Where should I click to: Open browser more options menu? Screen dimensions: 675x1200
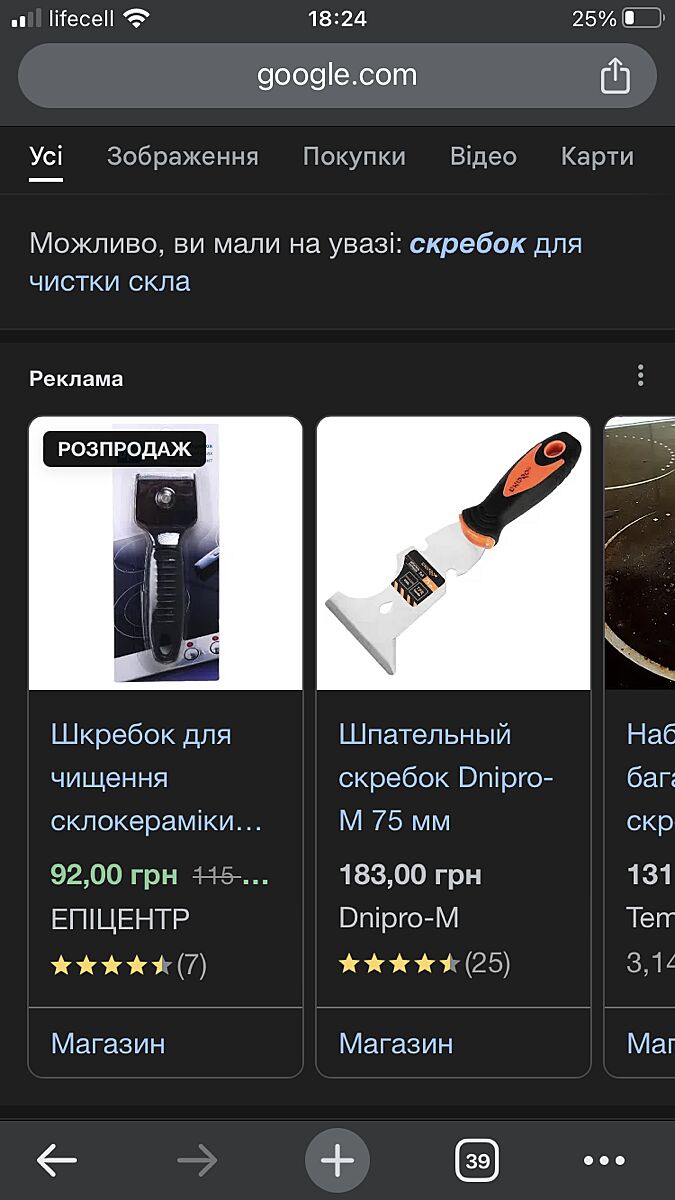click(604, 1161)
